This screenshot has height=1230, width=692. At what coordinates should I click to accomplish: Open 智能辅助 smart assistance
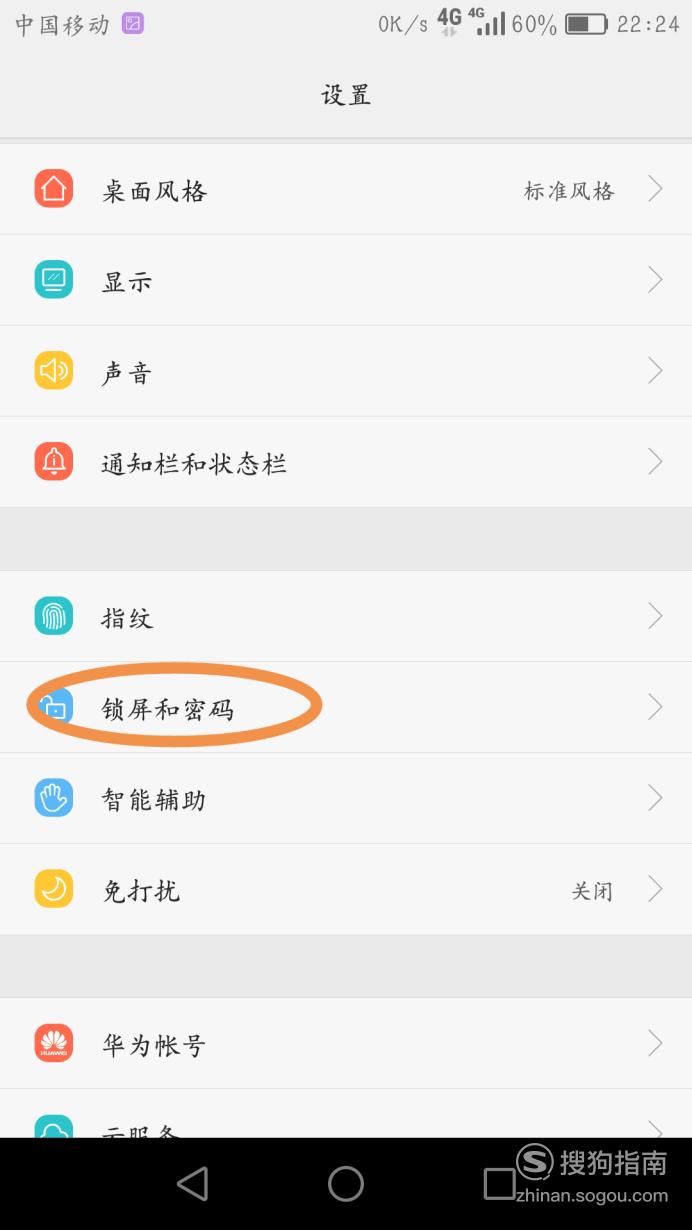tap(346, 798)
